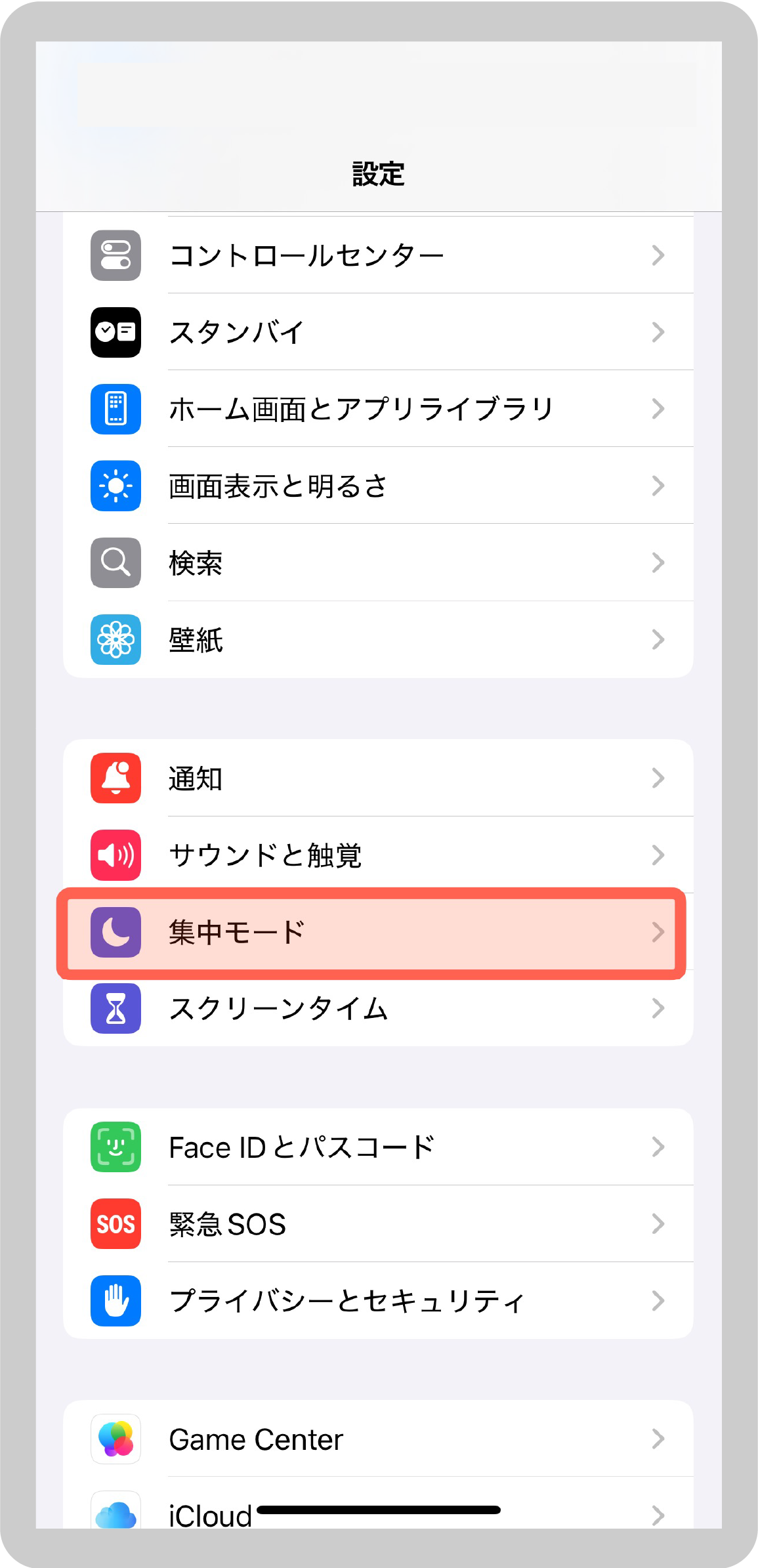Select 壁紙 settings
Screen dimensions: 758x1568
tap(378, 639)
